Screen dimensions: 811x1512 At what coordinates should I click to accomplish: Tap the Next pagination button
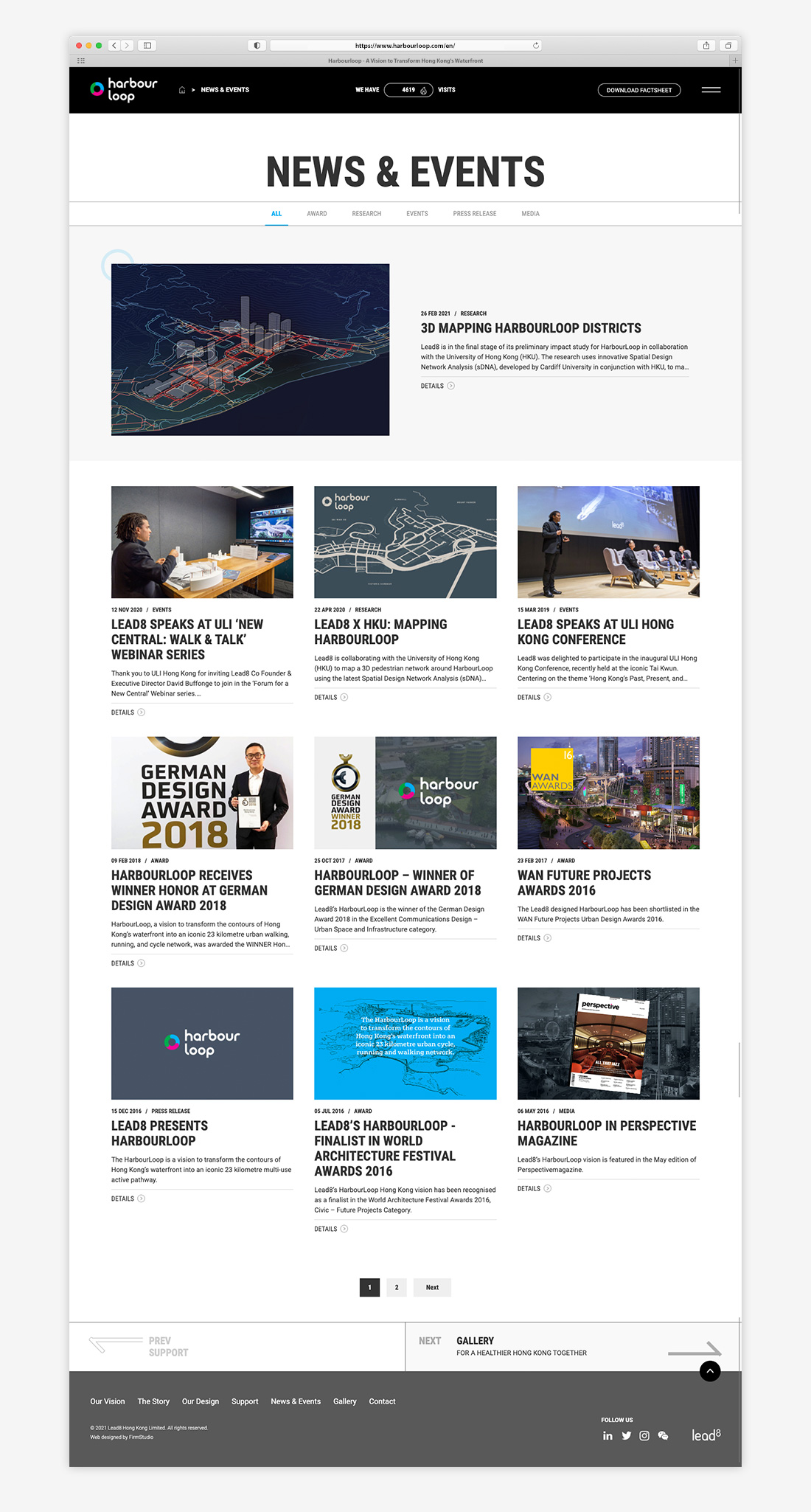(x=432, y=1287)
